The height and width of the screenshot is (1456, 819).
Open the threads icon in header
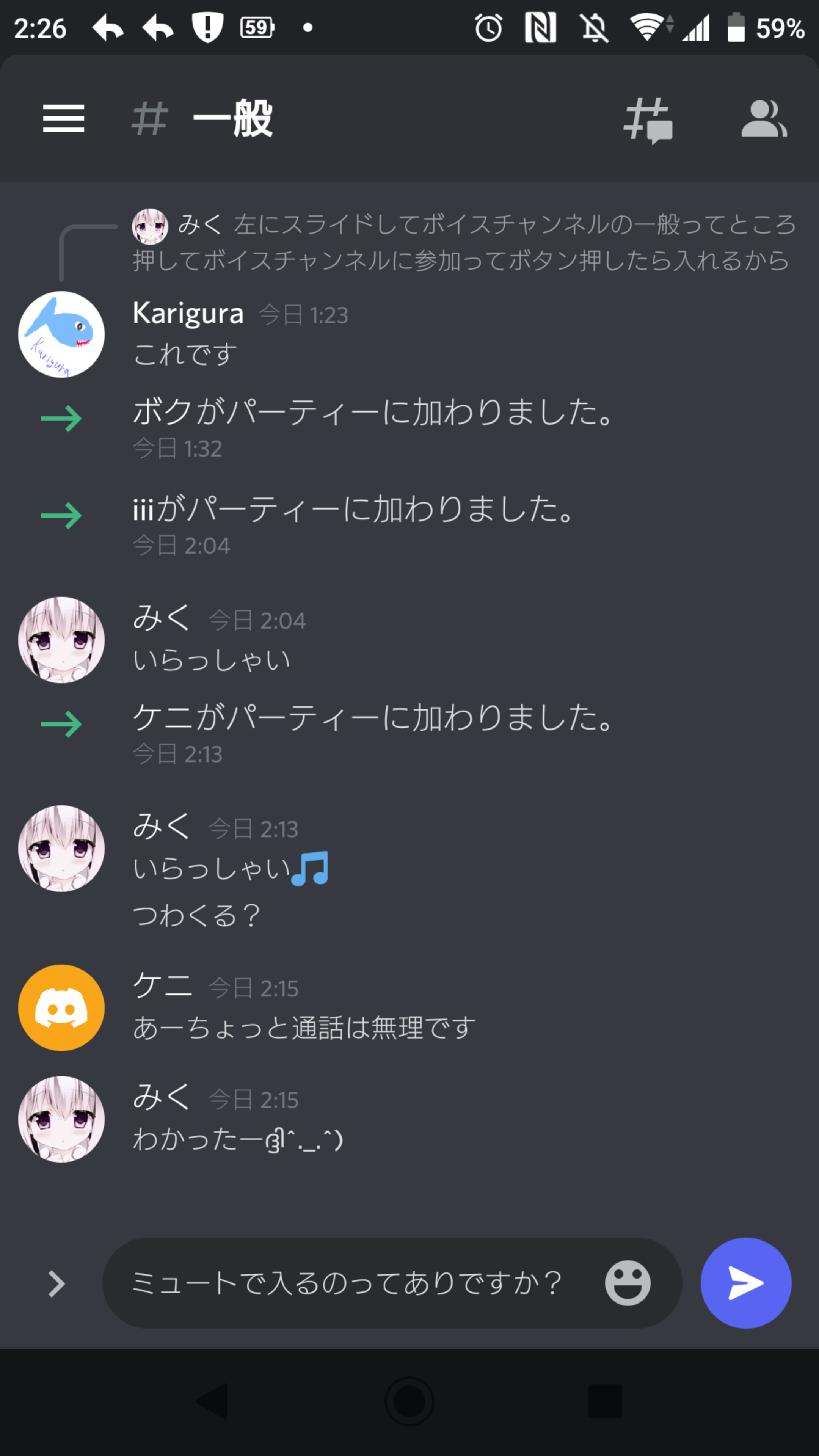(648, 121)
